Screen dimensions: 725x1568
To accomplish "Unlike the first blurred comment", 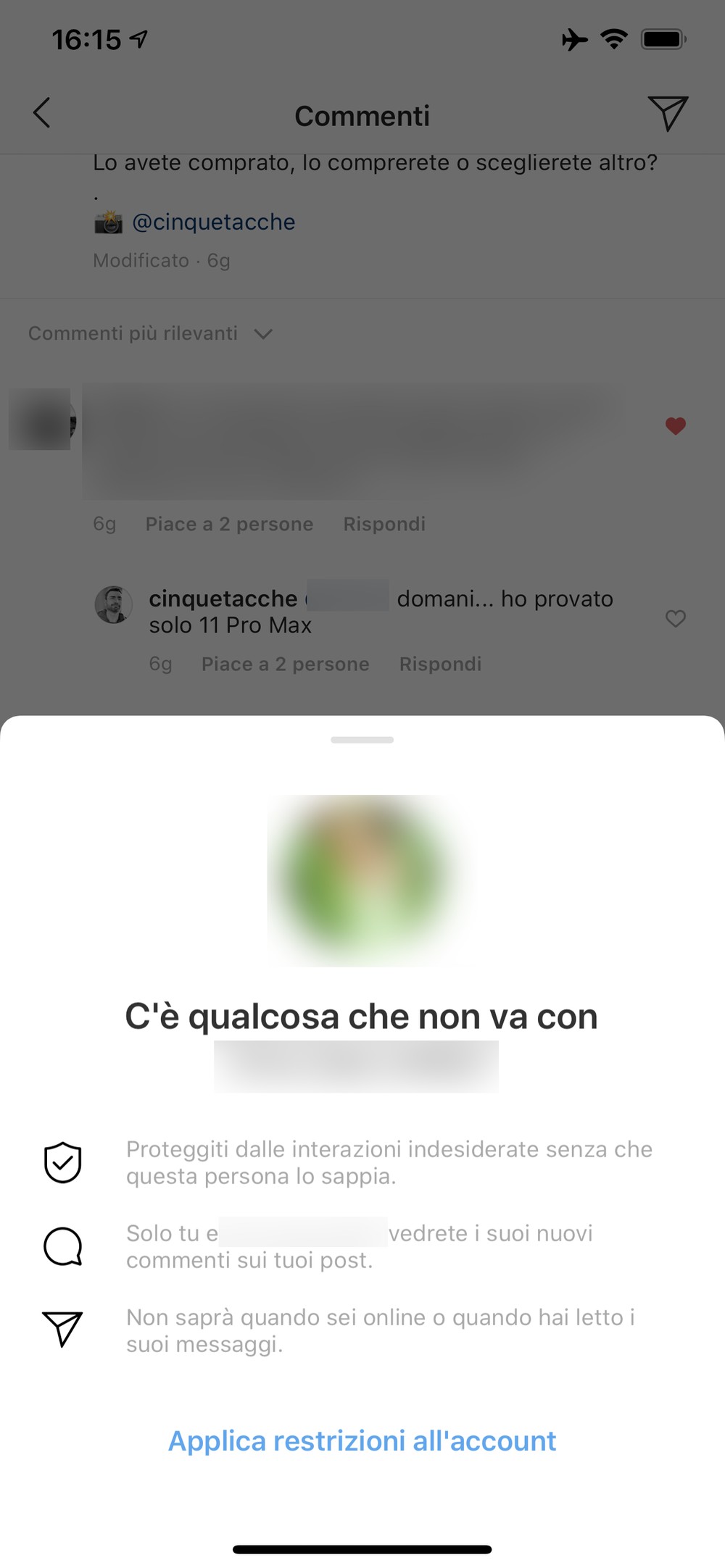I will pos(676,426).
